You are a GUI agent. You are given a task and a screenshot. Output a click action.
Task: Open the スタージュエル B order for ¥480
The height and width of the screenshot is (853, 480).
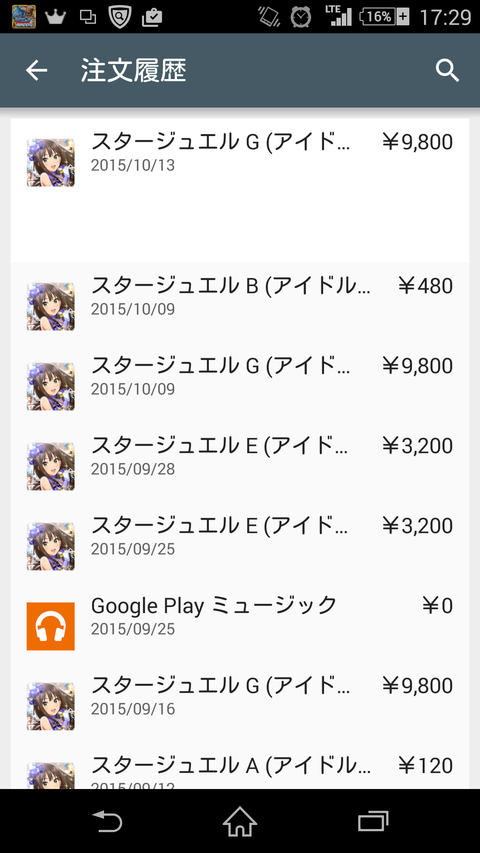240,302
